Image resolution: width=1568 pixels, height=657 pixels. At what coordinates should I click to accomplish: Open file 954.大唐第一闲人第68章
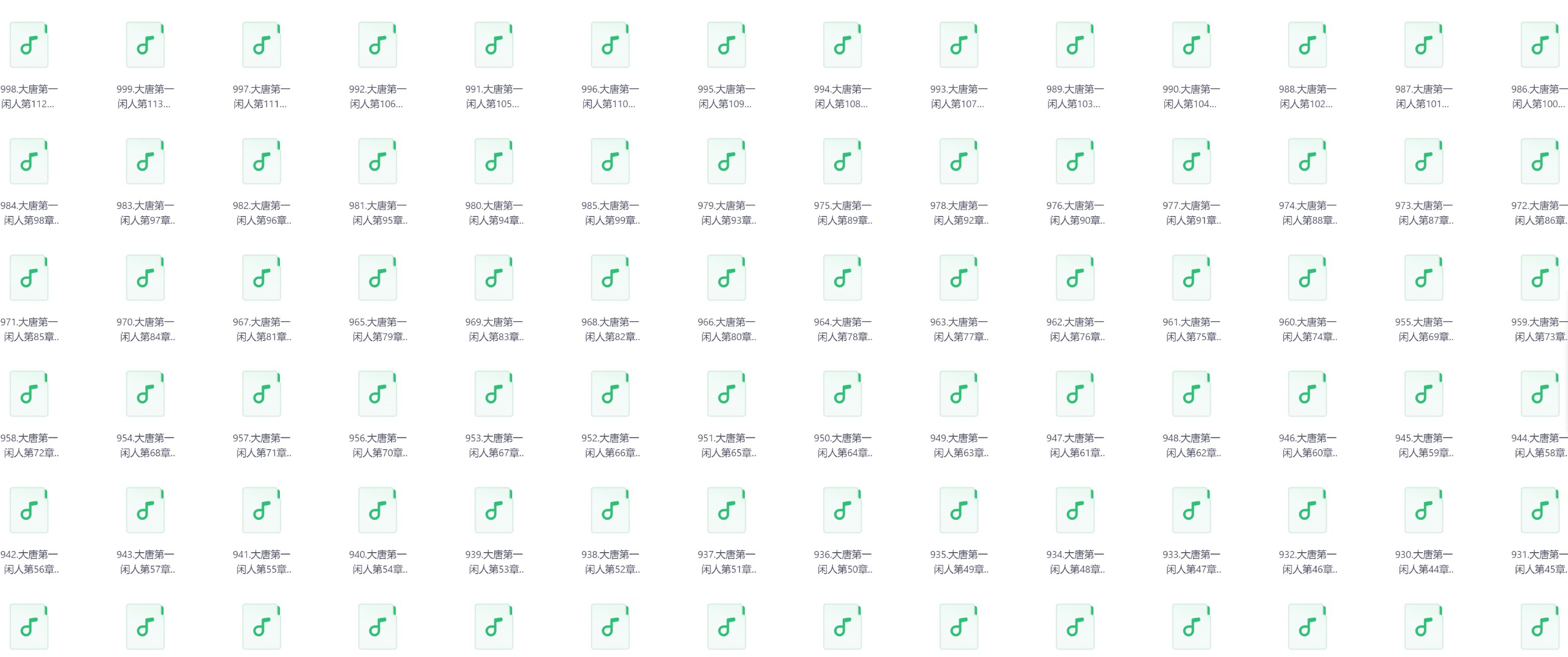(x=145, y=394)
